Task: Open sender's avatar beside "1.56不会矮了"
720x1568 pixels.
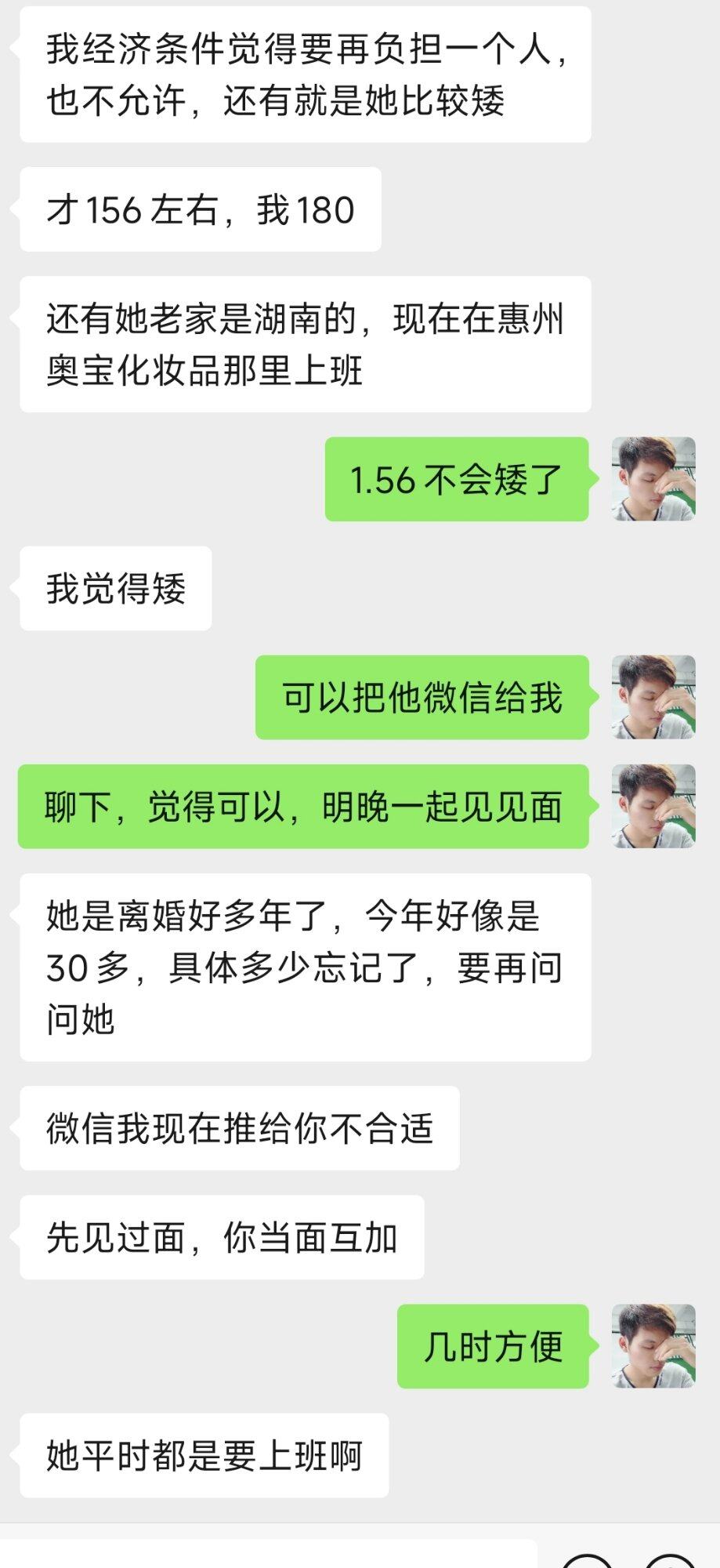Action: click(653, 479)
